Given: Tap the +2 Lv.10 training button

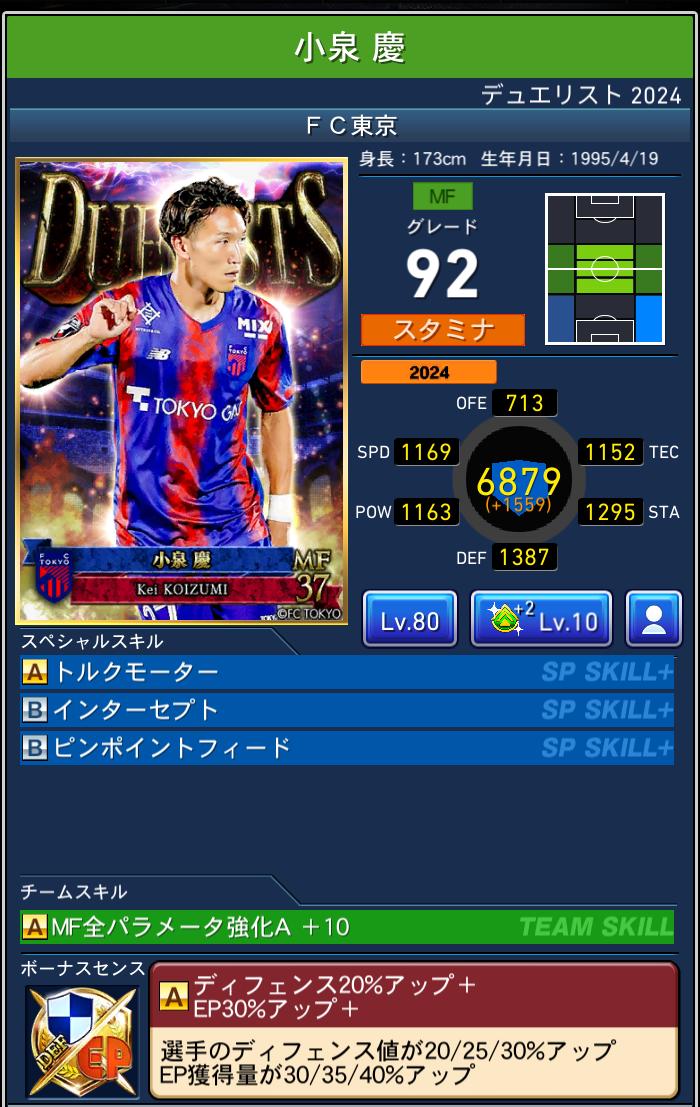Looking at the screenshot, I should pos(541,620).
